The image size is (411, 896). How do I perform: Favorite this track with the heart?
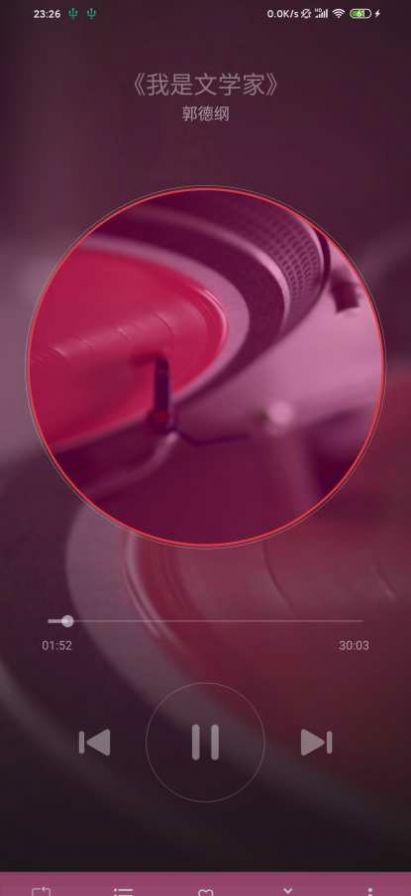[x=206, y=891]
